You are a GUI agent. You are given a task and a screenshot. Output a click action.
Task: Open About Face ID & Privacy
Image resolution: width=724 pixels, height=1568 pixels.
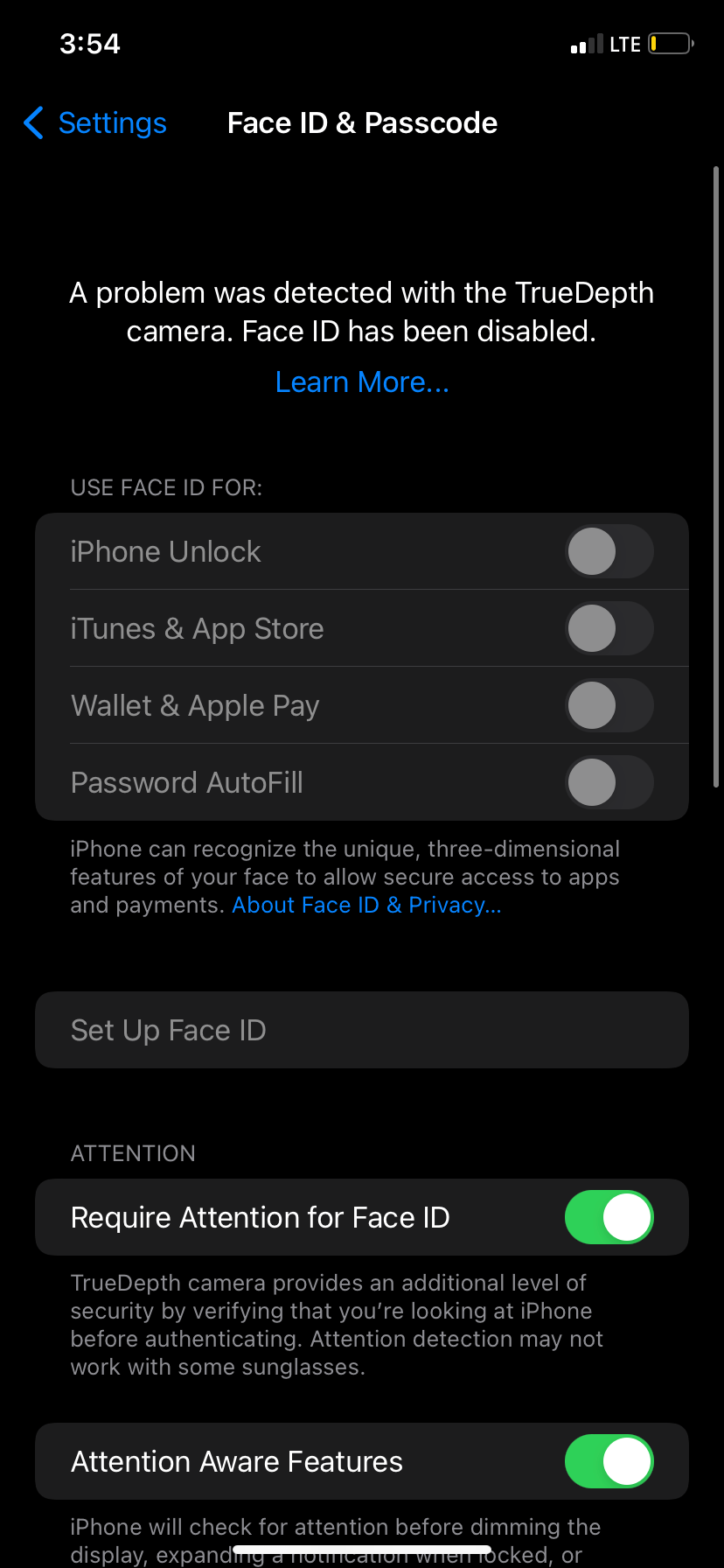click(x=366, y=905)
